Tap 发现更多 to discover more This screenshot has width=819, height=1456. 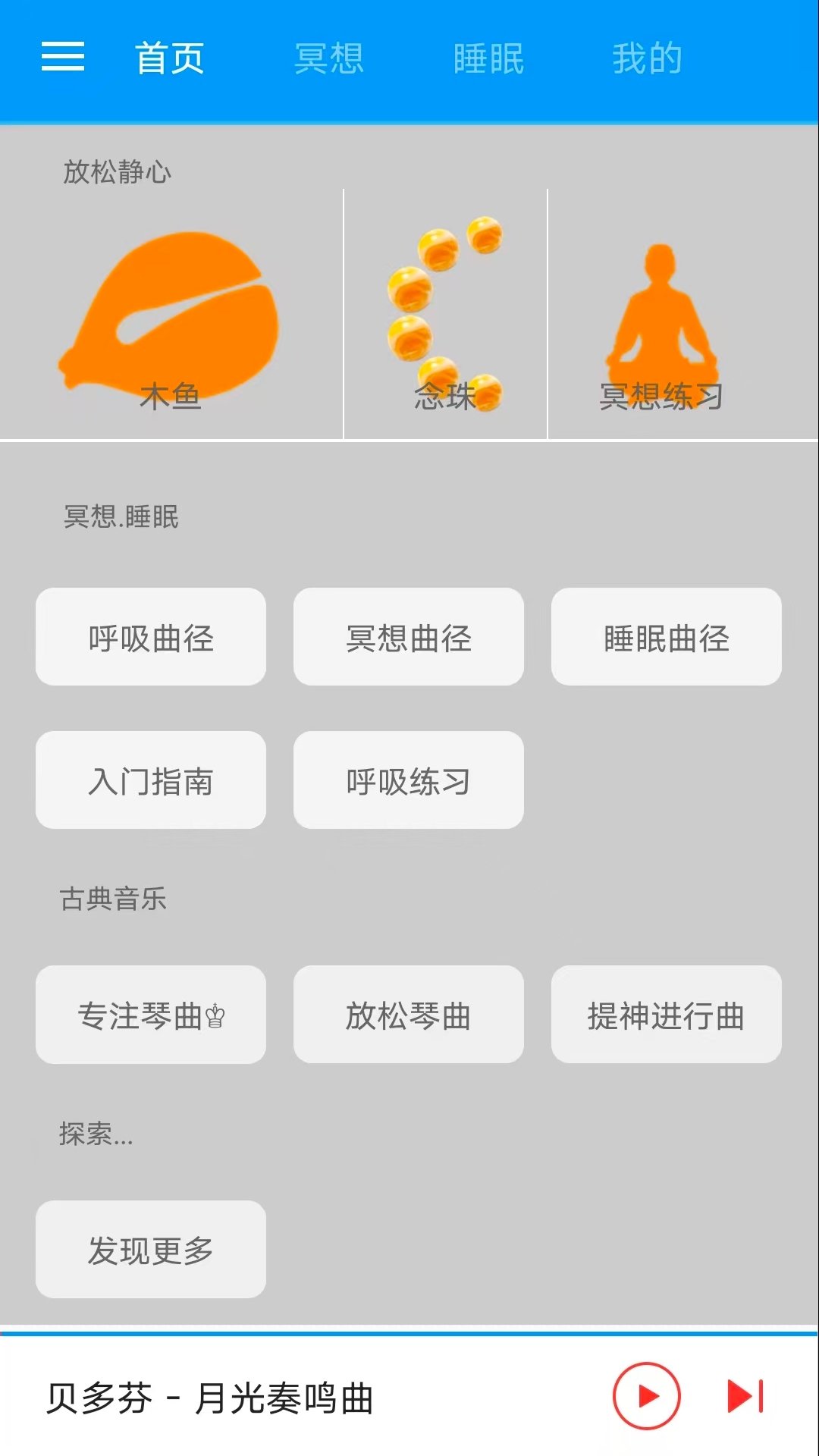coord(150,1250)
